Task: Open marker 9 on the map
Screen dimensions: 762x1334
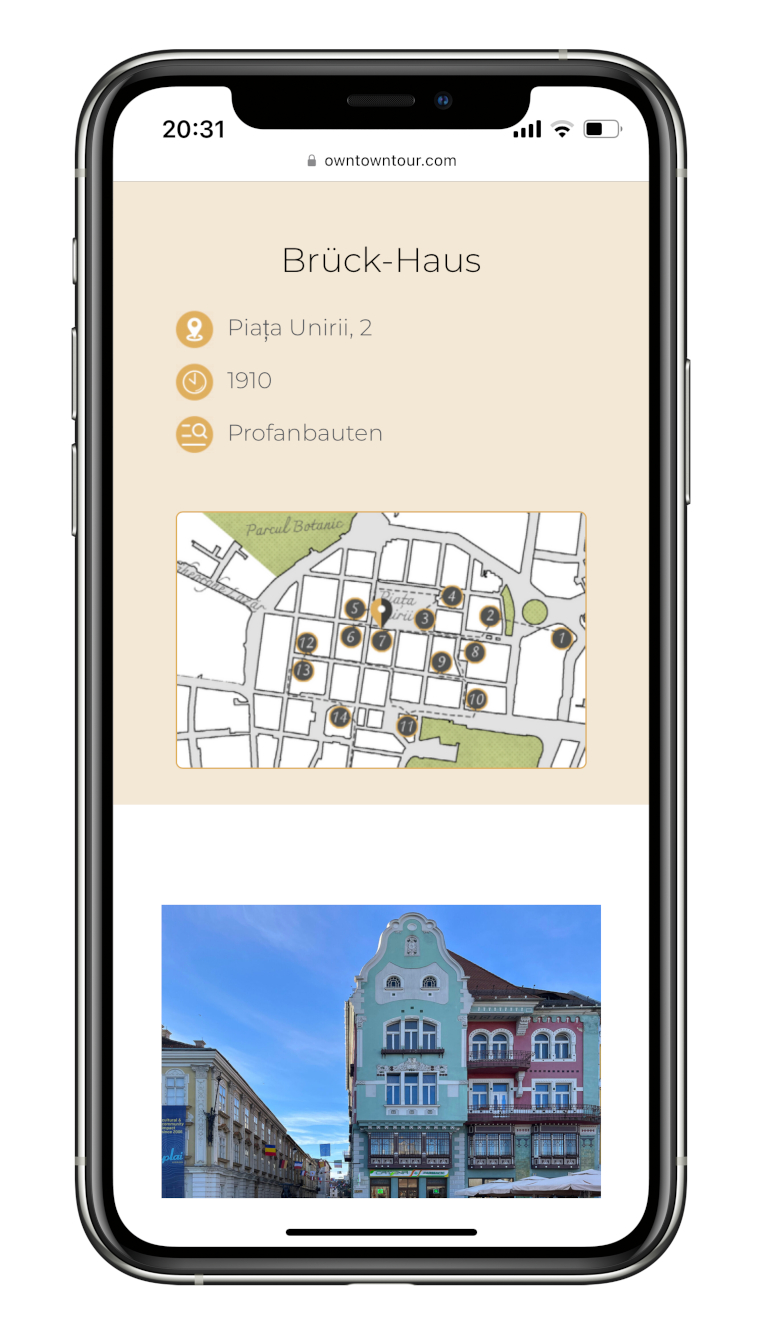Action: point(441,661)
